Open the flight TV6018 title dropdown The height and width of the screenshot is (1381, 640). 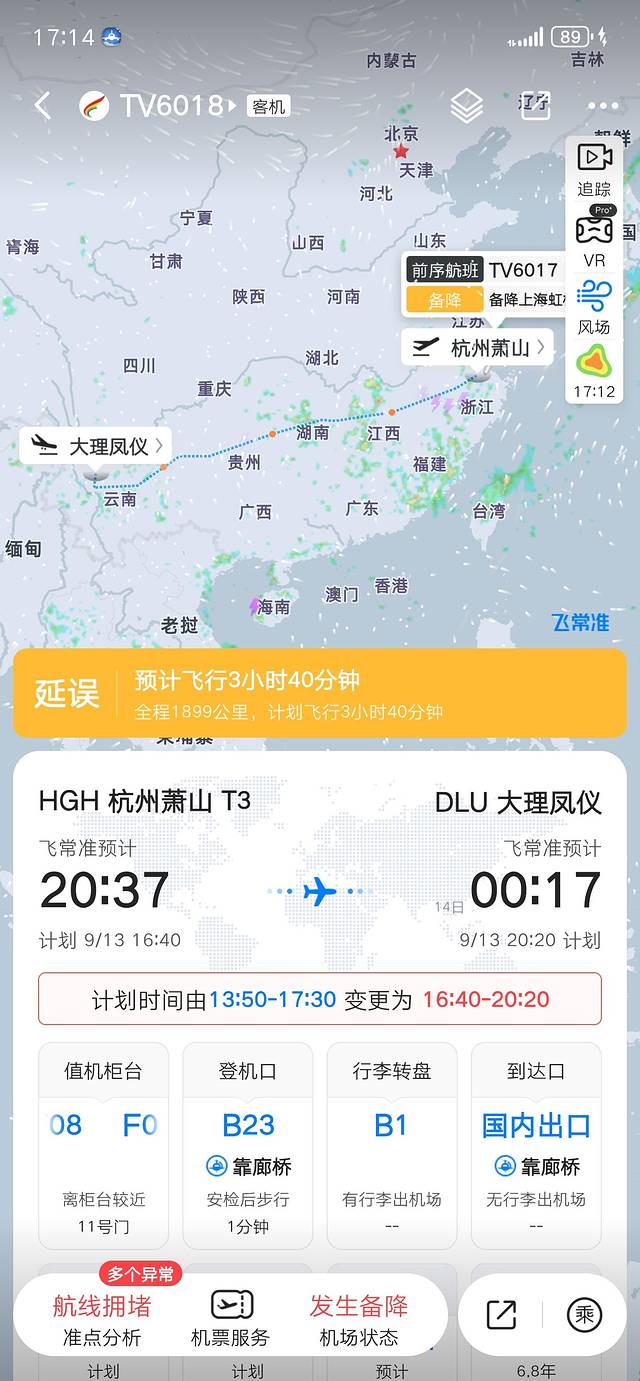(170, 106)
